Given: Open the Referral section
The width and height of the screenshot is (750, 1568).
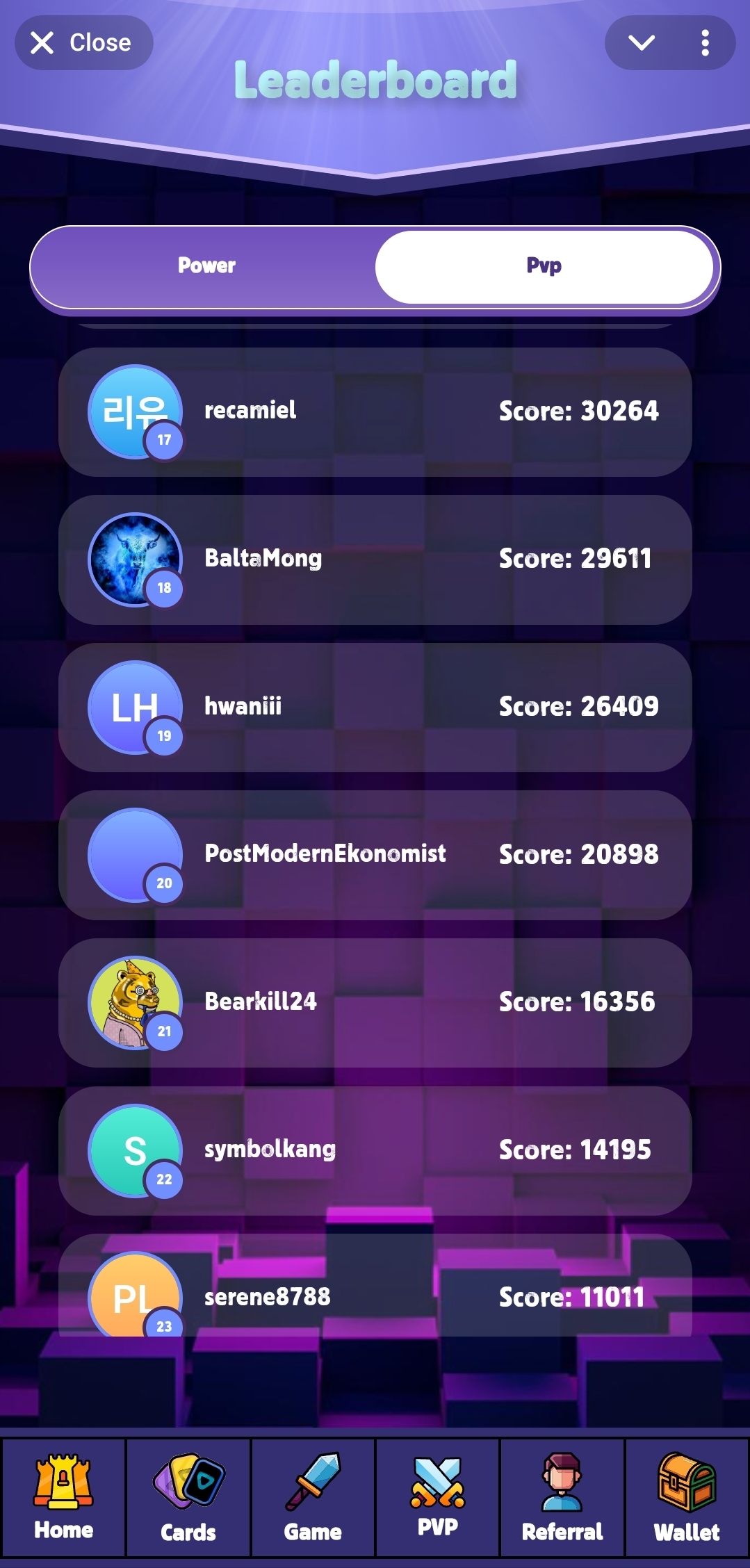Looking at the screenshot, I should (x=562, y=1497).
